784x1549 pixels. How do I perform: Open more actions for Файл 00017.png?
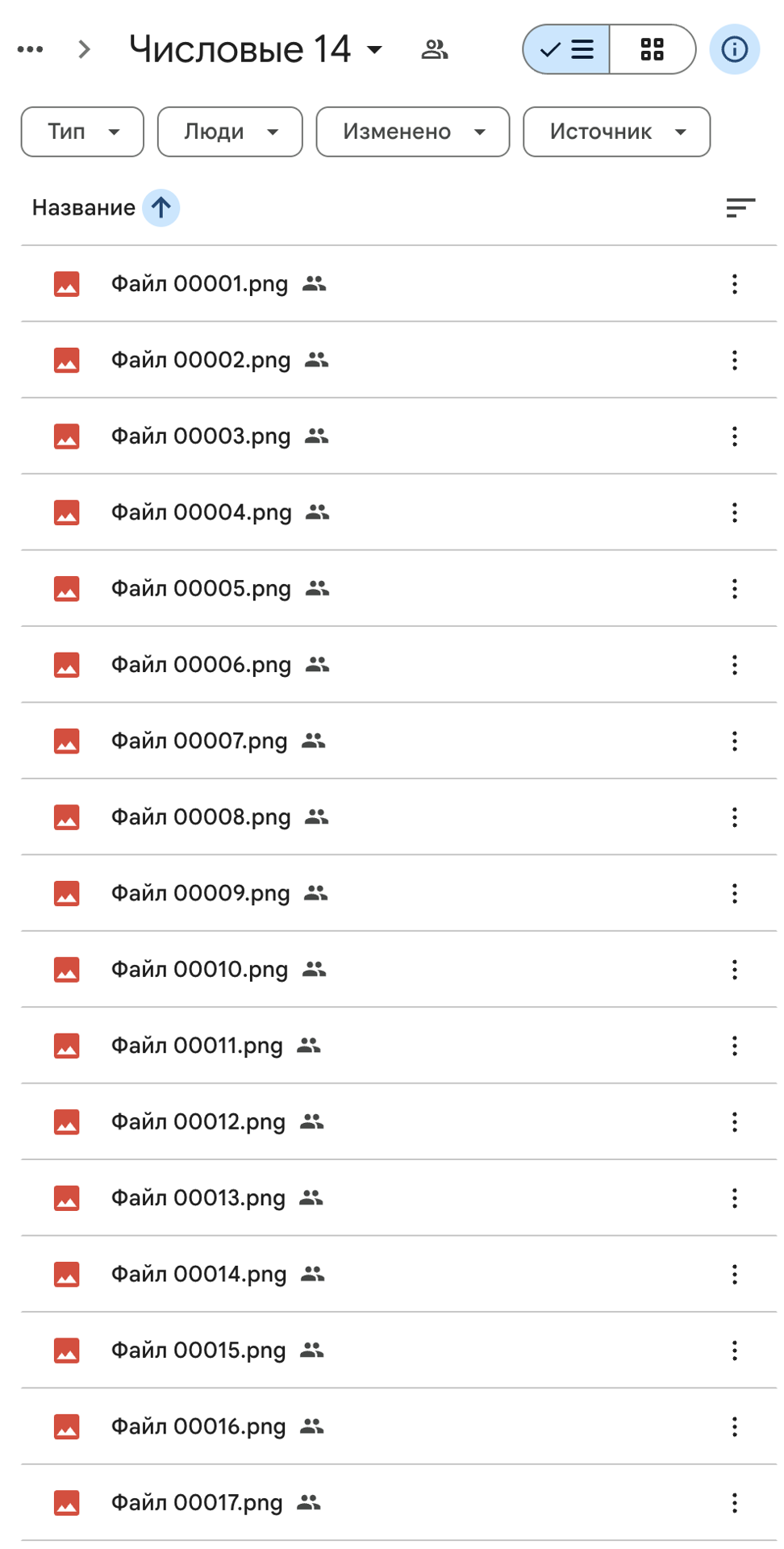click(x=734, y=1503)
